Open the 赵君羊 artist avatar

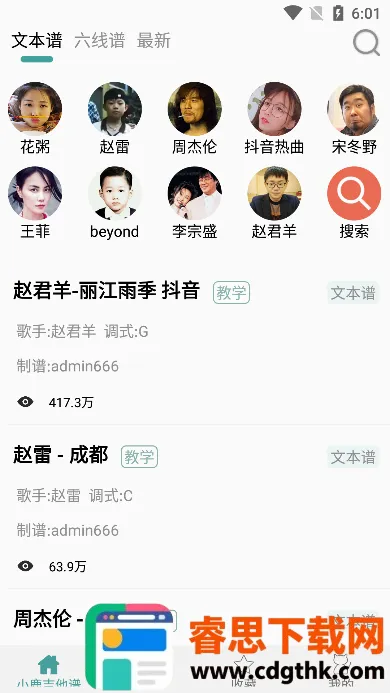tap(274, 193)
